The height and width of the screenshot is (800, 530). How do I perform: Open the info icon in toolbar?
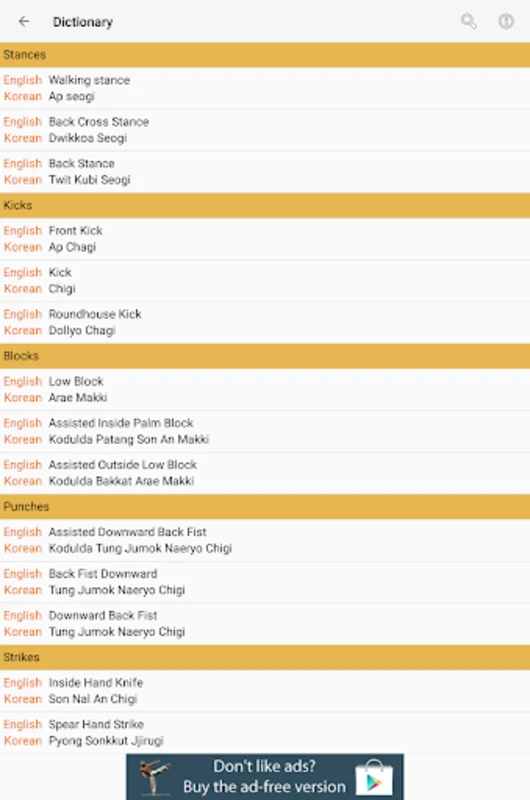506,21
